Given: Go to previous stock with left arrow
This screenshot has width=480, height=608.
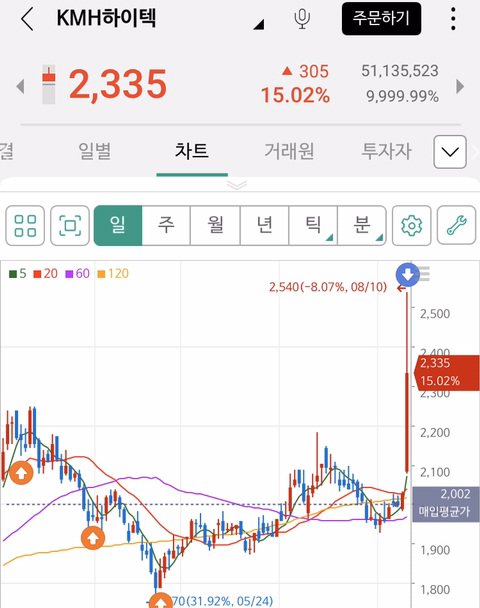Looking at the screenshot, I should (21, 86).
